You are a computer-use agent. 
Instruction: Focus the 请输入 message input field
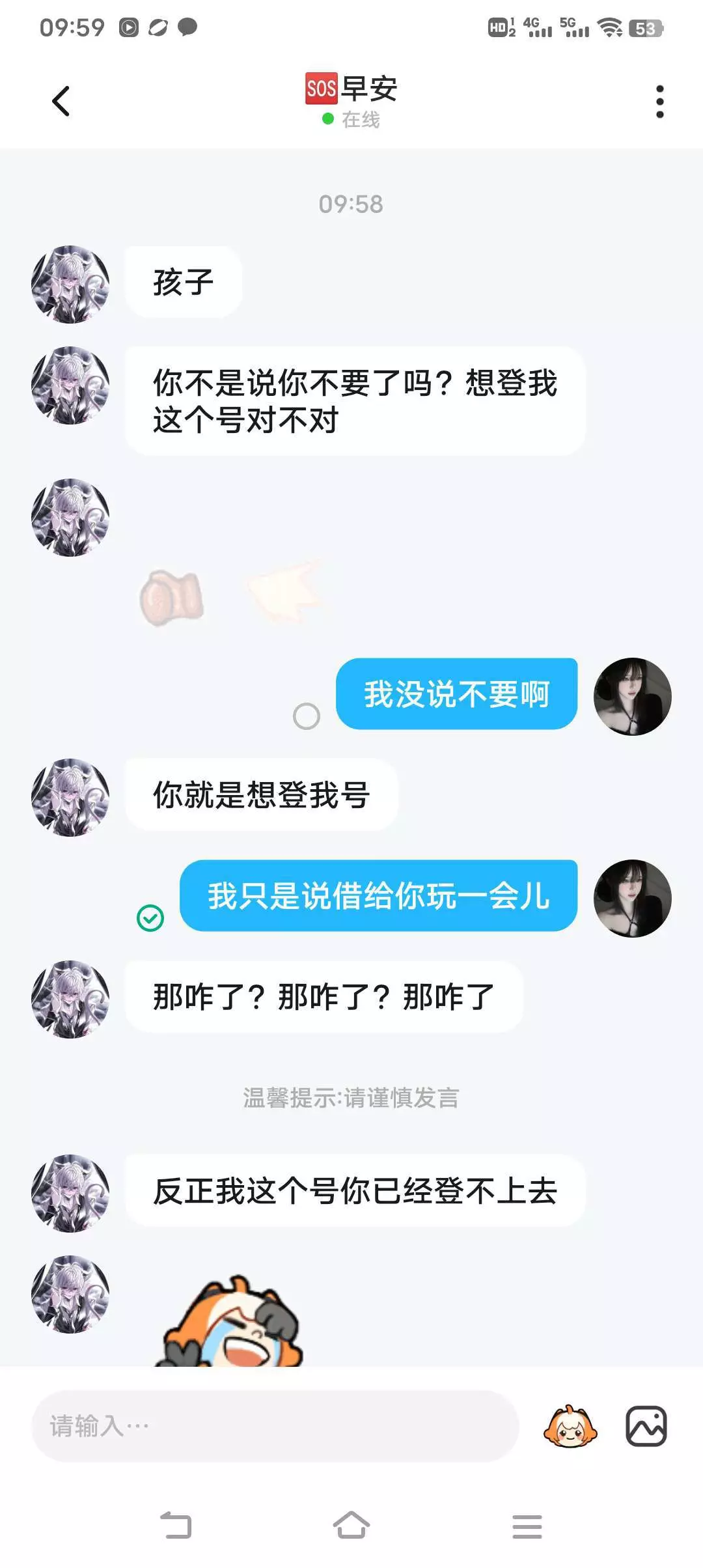[275, 1426]
